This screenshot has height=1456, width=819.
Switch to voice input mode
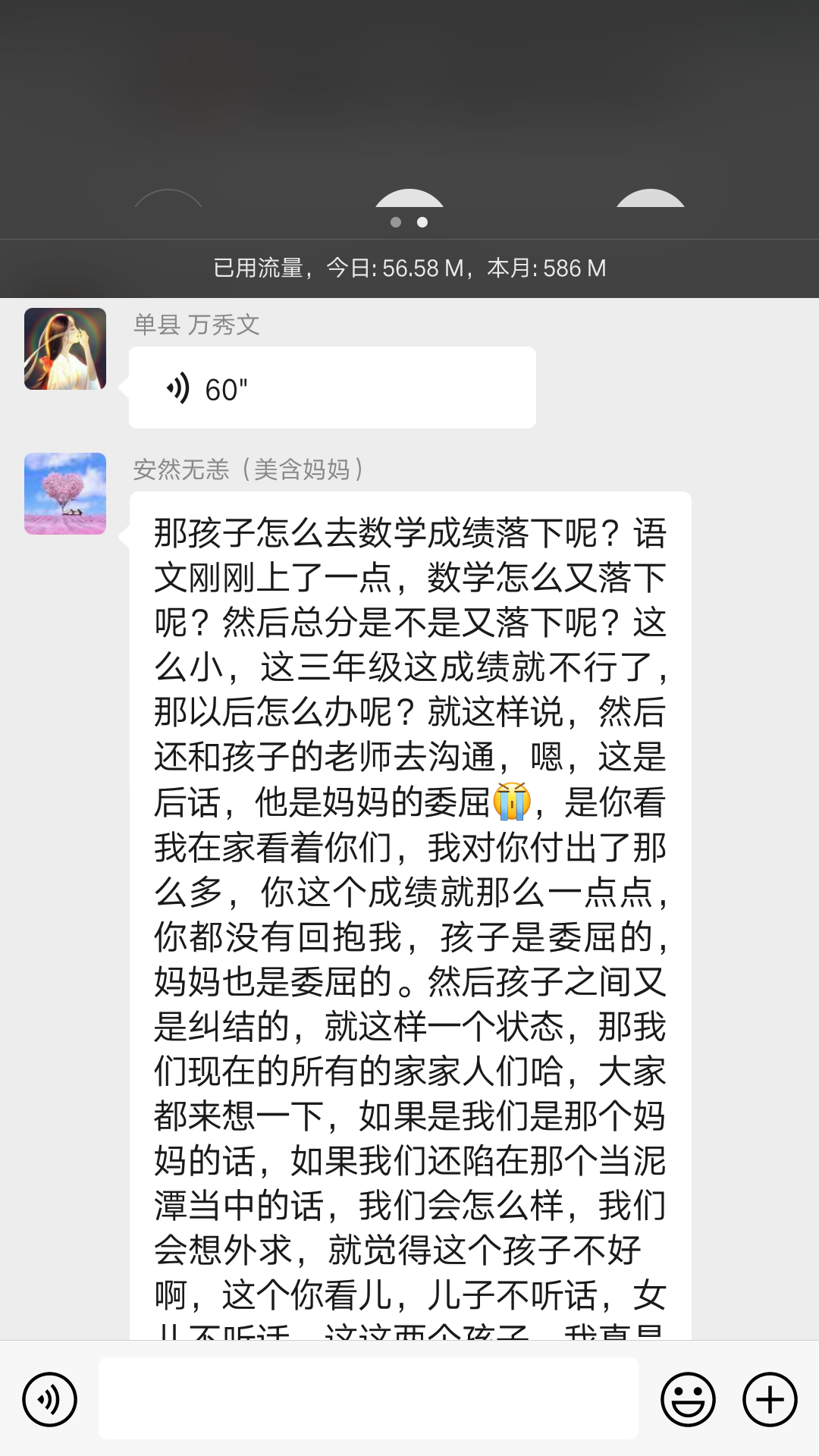point(48,1397)
